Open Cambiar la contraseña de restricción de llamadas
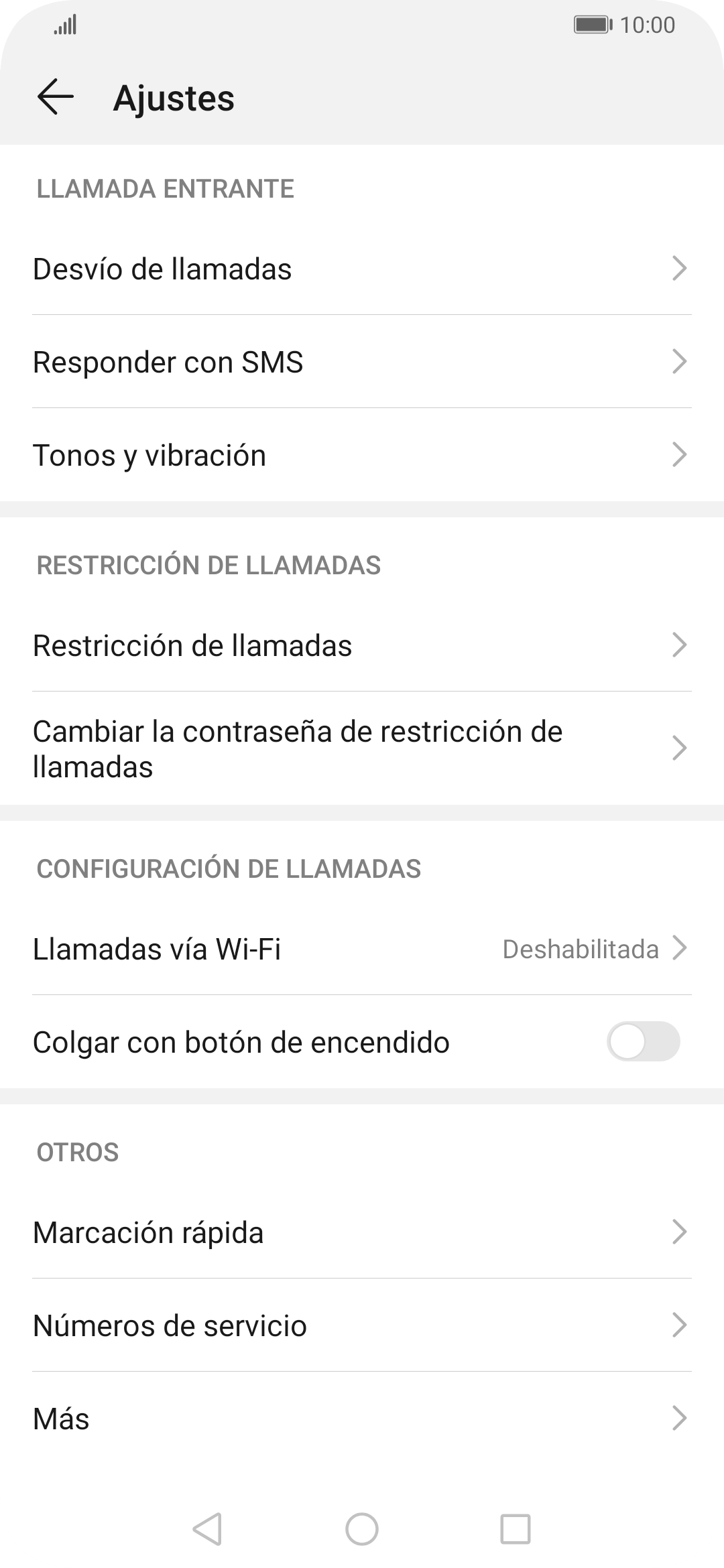The width and height of the screenshot is (724, 1568). [x=362, y=748]
